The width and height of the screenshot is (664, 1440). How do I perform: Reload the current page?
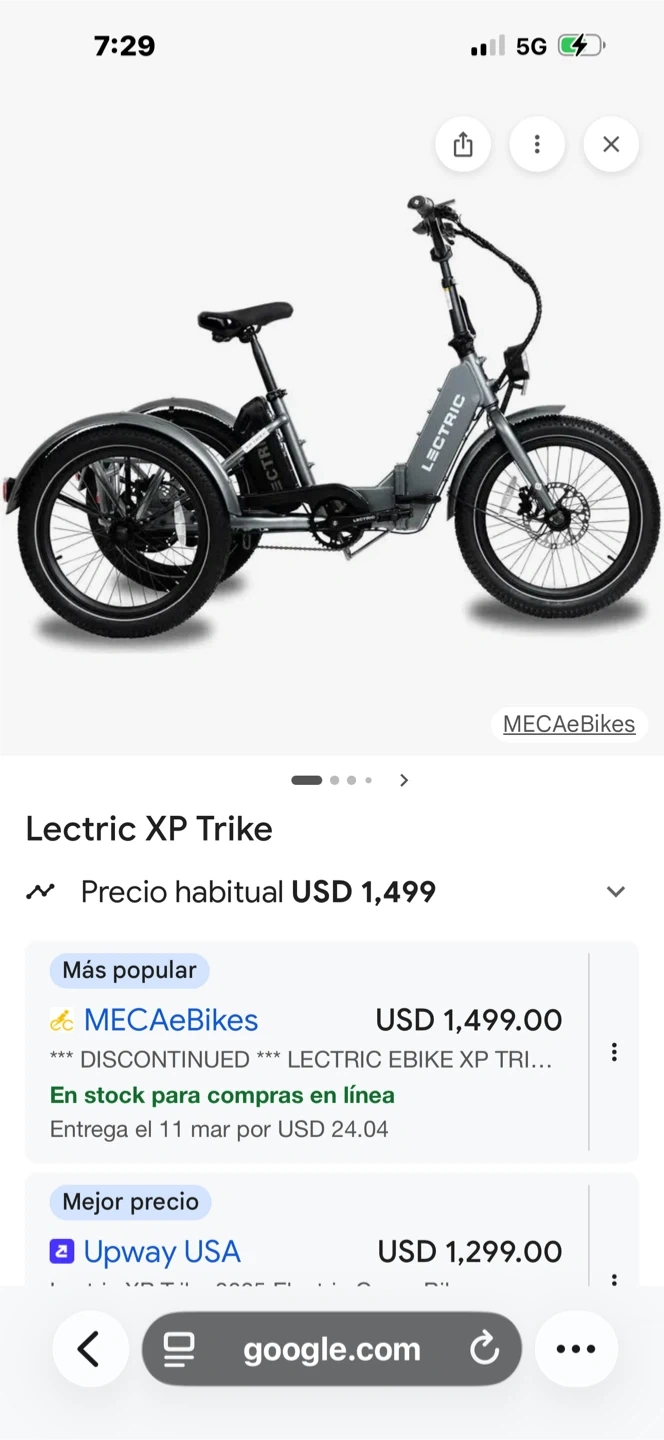pyautogui.click(x=485, y=1350)
